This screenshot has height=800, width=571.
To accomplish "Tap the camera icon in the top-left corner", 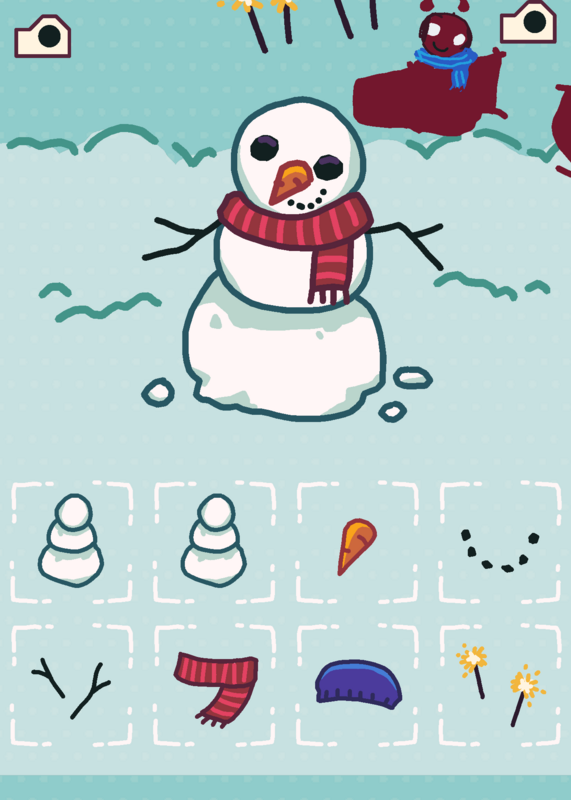I will pyautogui.click(x=42, y=36).
